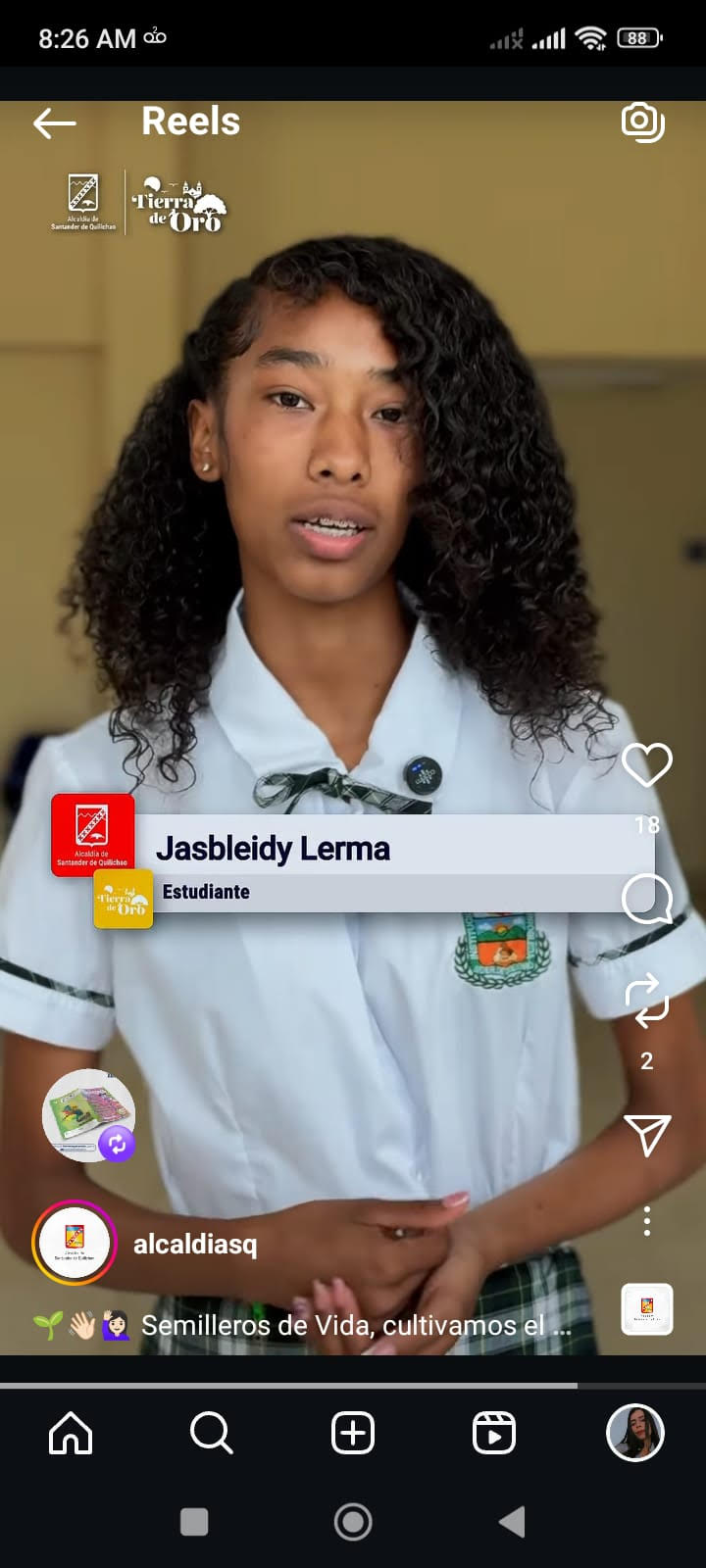706x1568 pixels.
Task: Return to the phone's home screen
Action: [x=353, y=1522]
